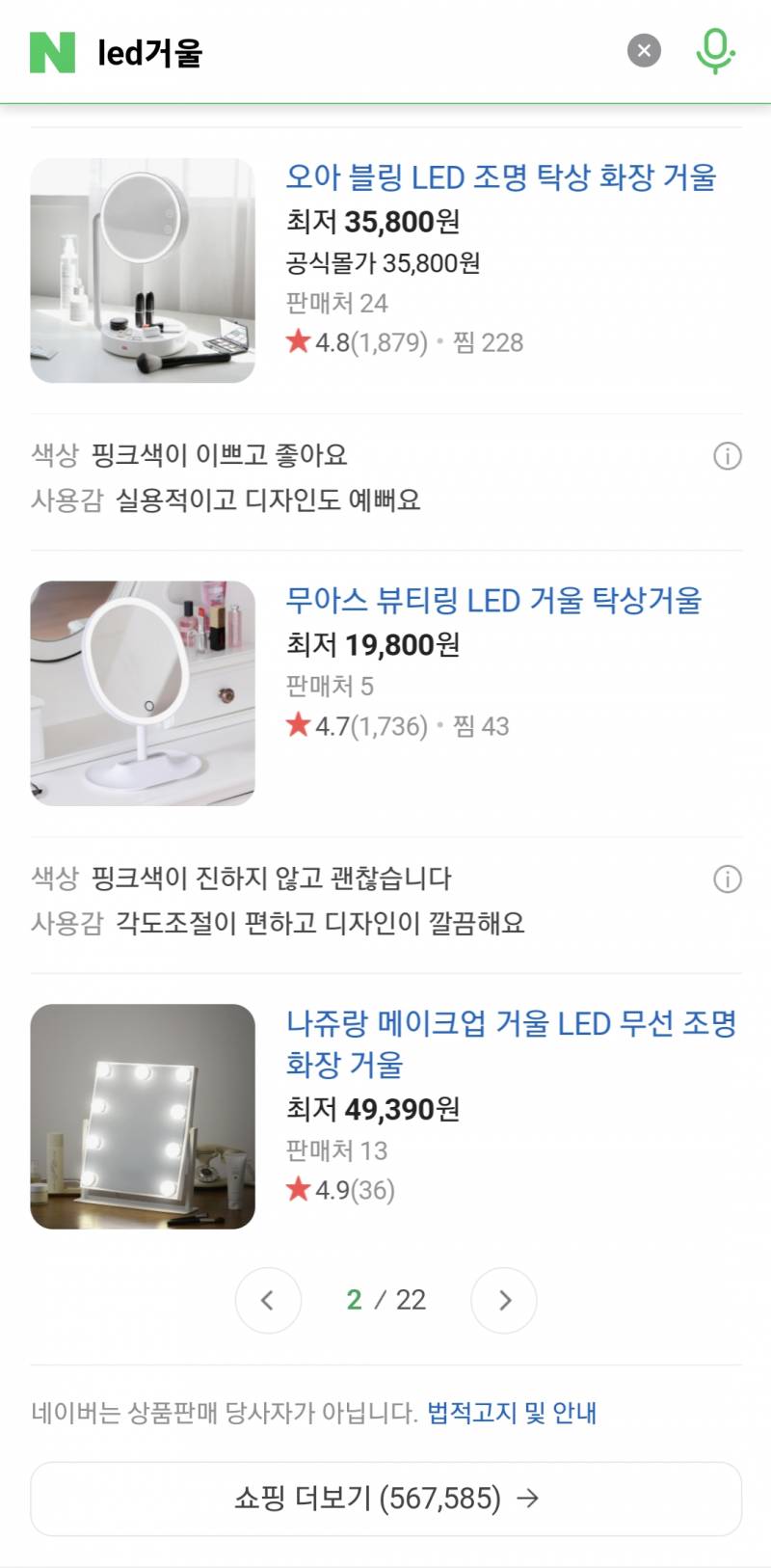Go to previous page with left chevron
Viewport: 771px width, 1568px height.
tap(268, 1300)
